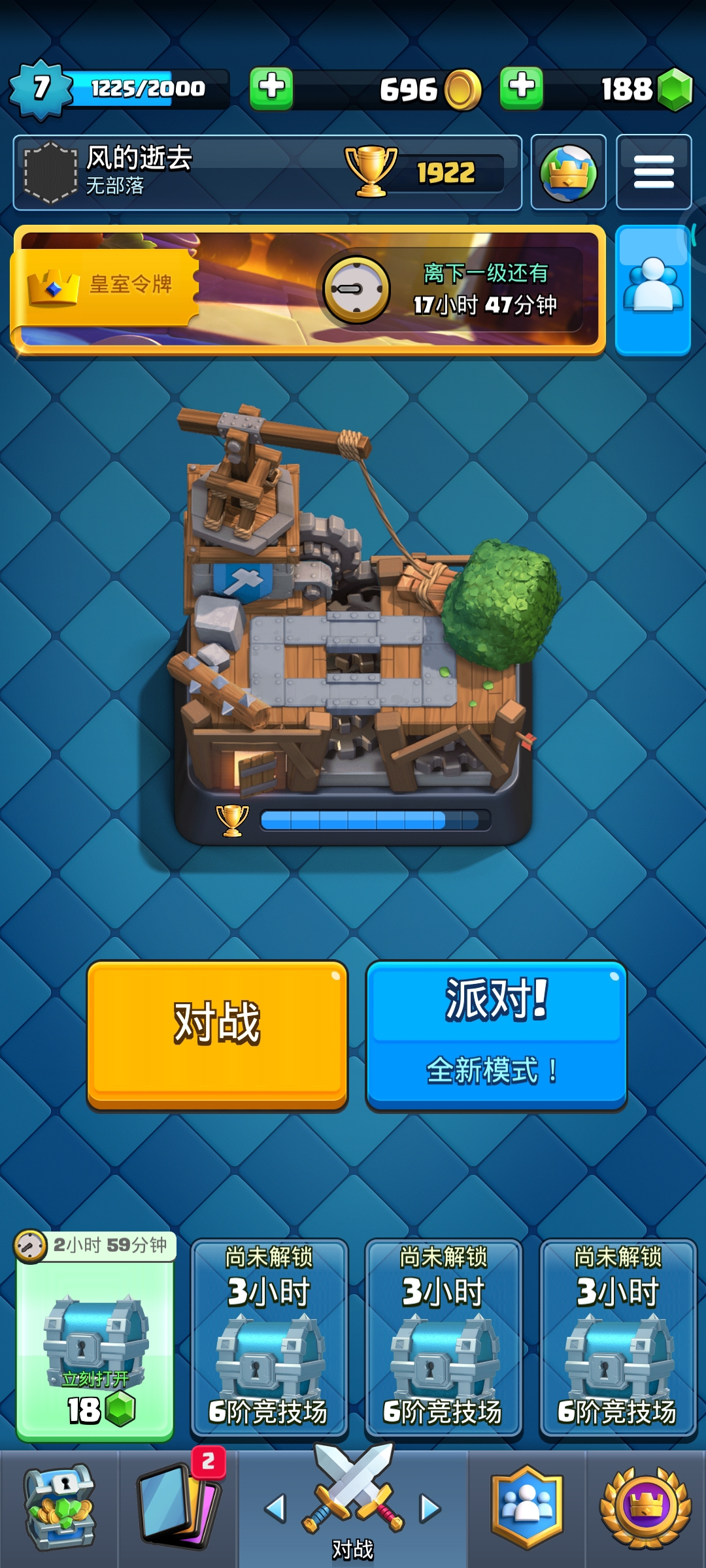The image size is (706, 1568).
Task: View the player level 7 badge
Action: [41, 89]
